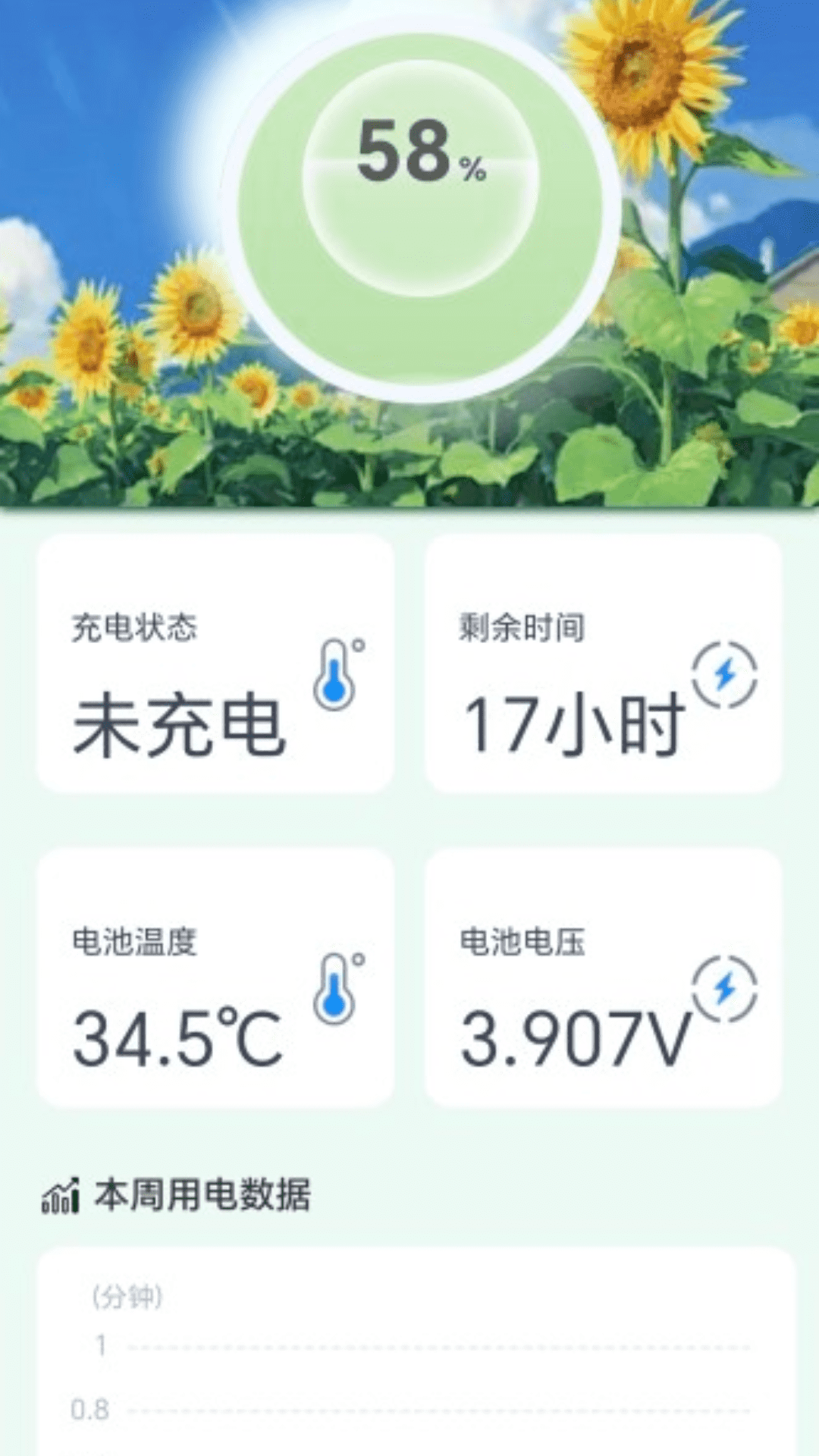Viewport: 819px width, 1456px height.
Task: Open the 充电状态 card
Action: (x=215, y=664)
